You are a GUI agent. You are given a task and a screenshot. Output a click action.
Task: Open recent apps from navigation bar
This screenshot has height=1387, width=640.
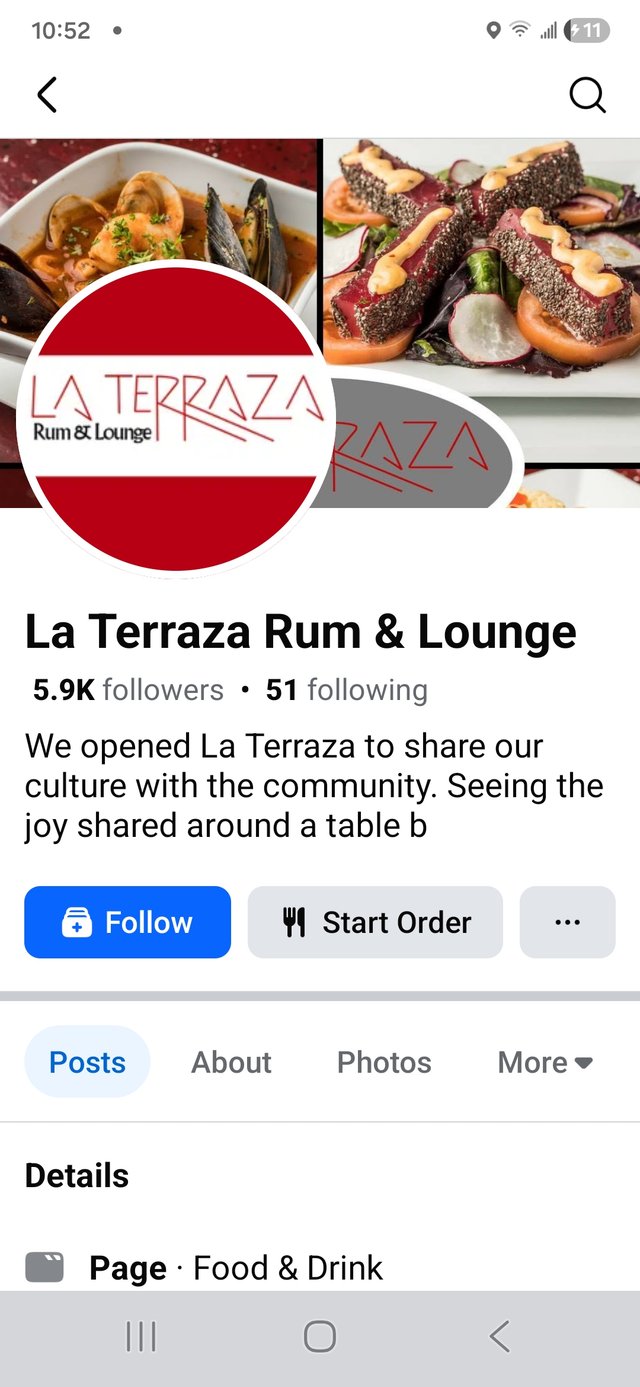click(x=141, y=1336)
